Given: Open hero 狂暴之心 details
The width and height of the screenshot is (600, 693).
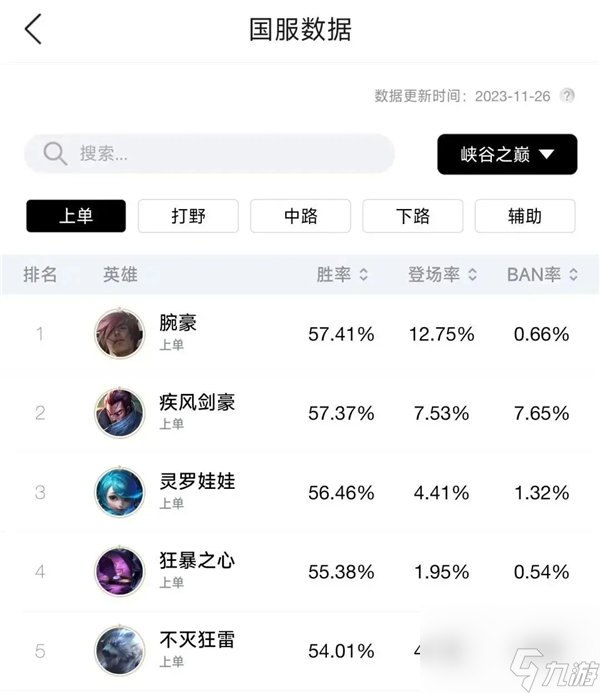Looking at the screenshot, I should coord(196,571).
